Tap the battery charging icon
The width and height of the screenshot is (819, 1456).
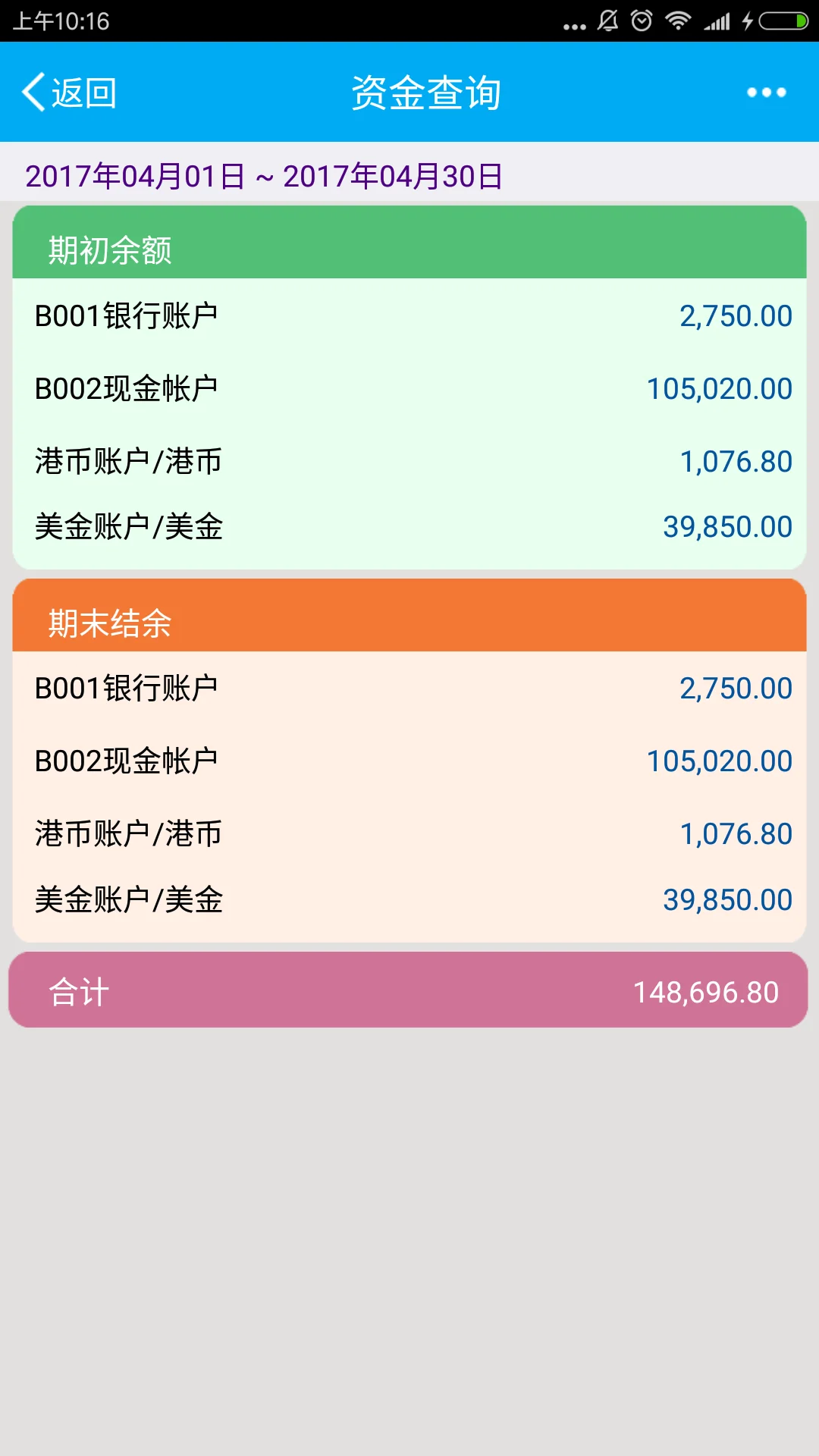click(773, 20)
